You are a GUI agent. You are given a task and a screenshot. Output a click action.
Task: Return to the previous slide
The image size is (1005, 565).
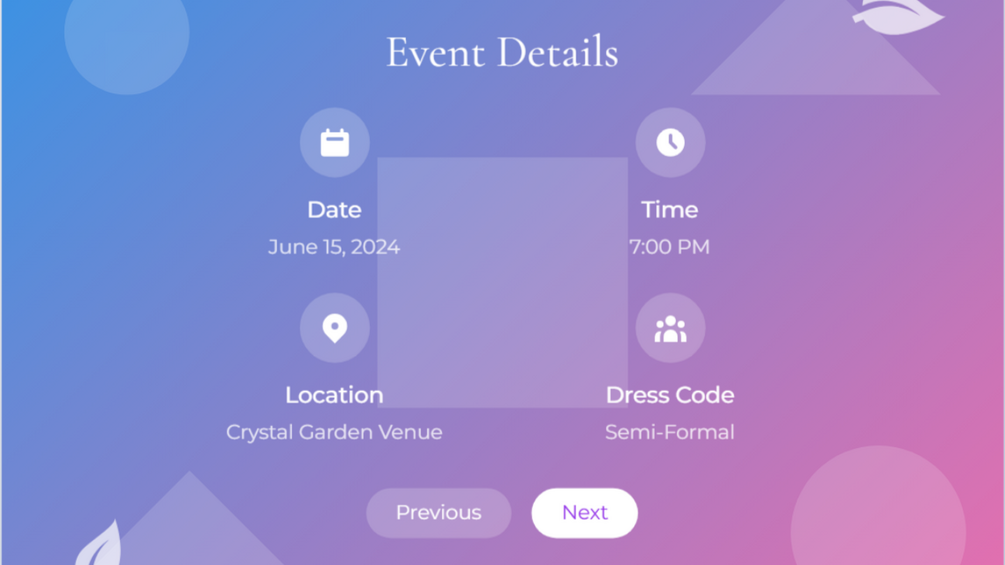tap(438, 513)
